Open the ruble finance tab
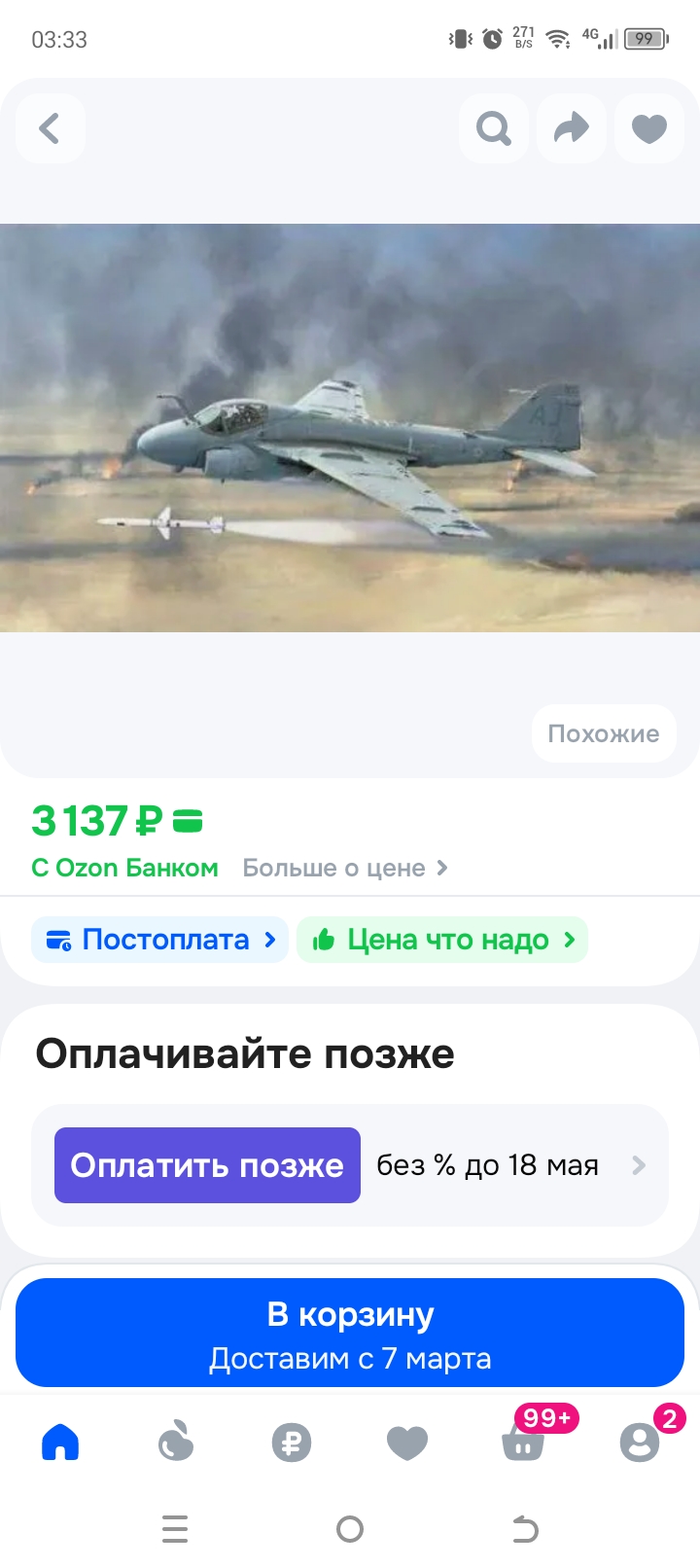 tap(292, 1442)
